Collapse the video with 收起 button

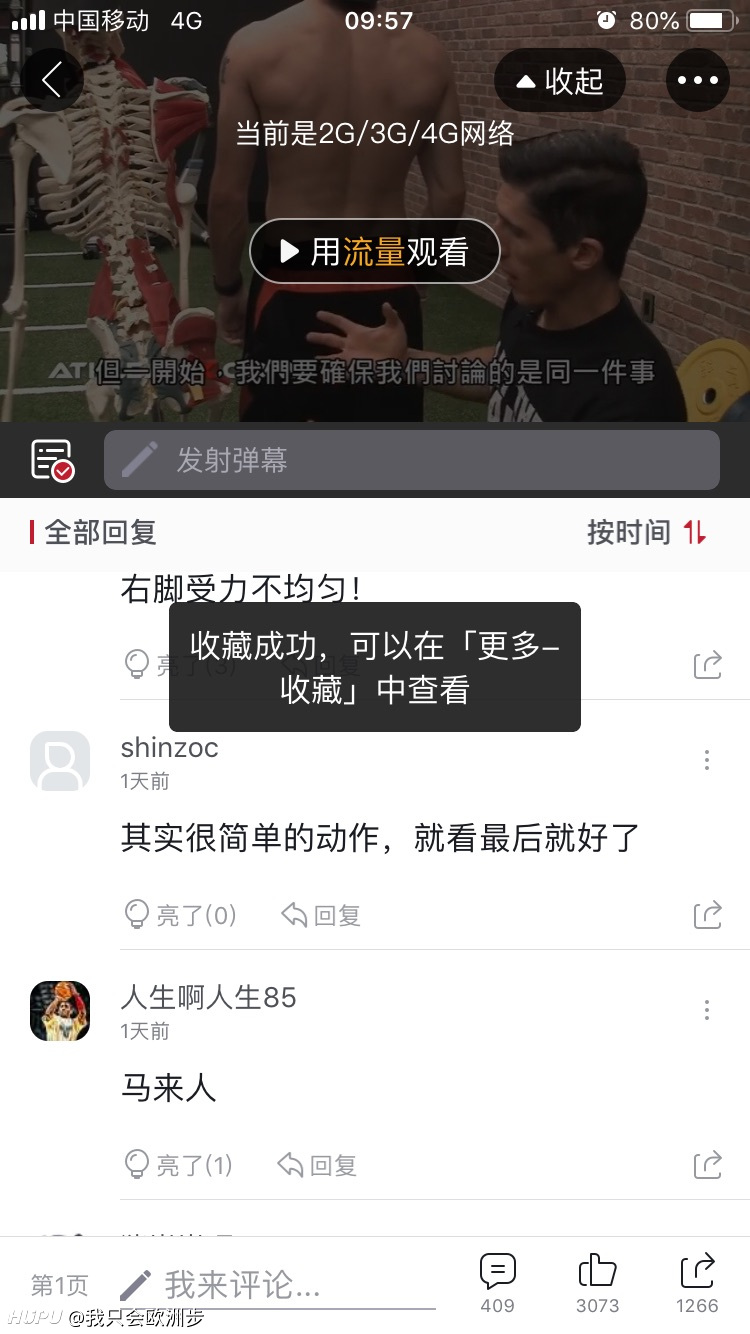pos(560,81)
